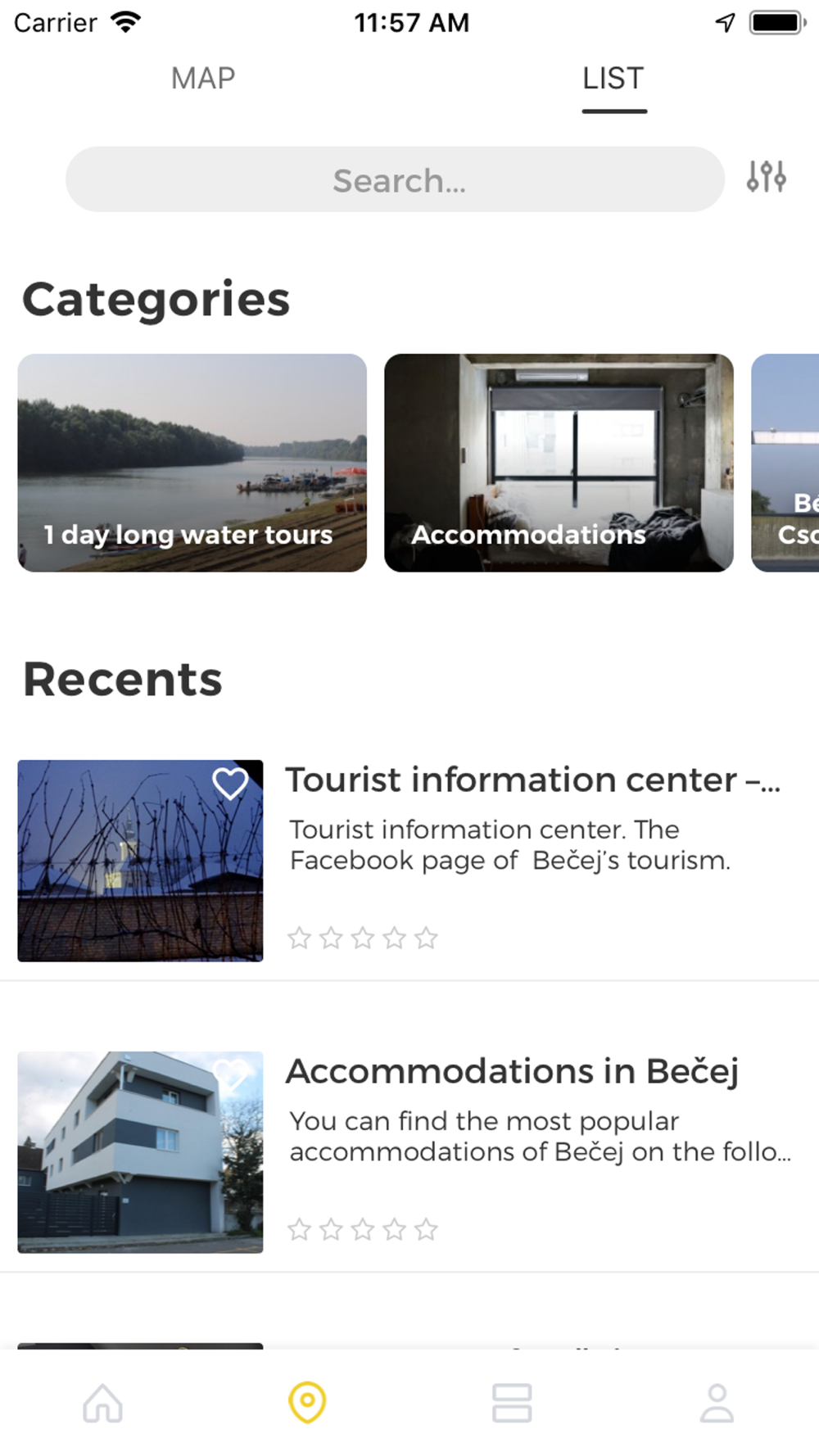Image resolution: width=819 pixels, height=1456 pixels.
Task: Tap the Search field
Action: click(x=395, y=180)
